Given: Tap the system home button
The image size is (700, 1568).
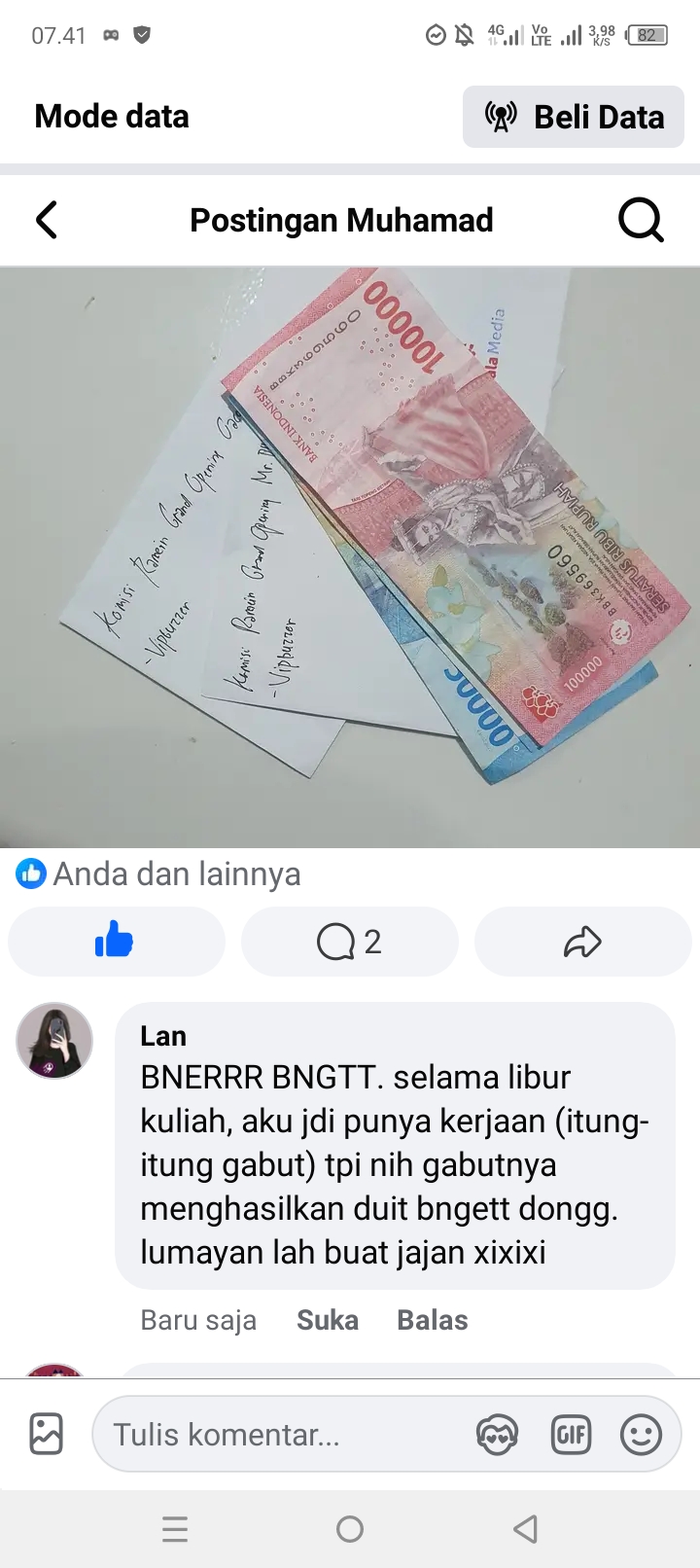Looking at the screenshot, I should click(350, 1529).
